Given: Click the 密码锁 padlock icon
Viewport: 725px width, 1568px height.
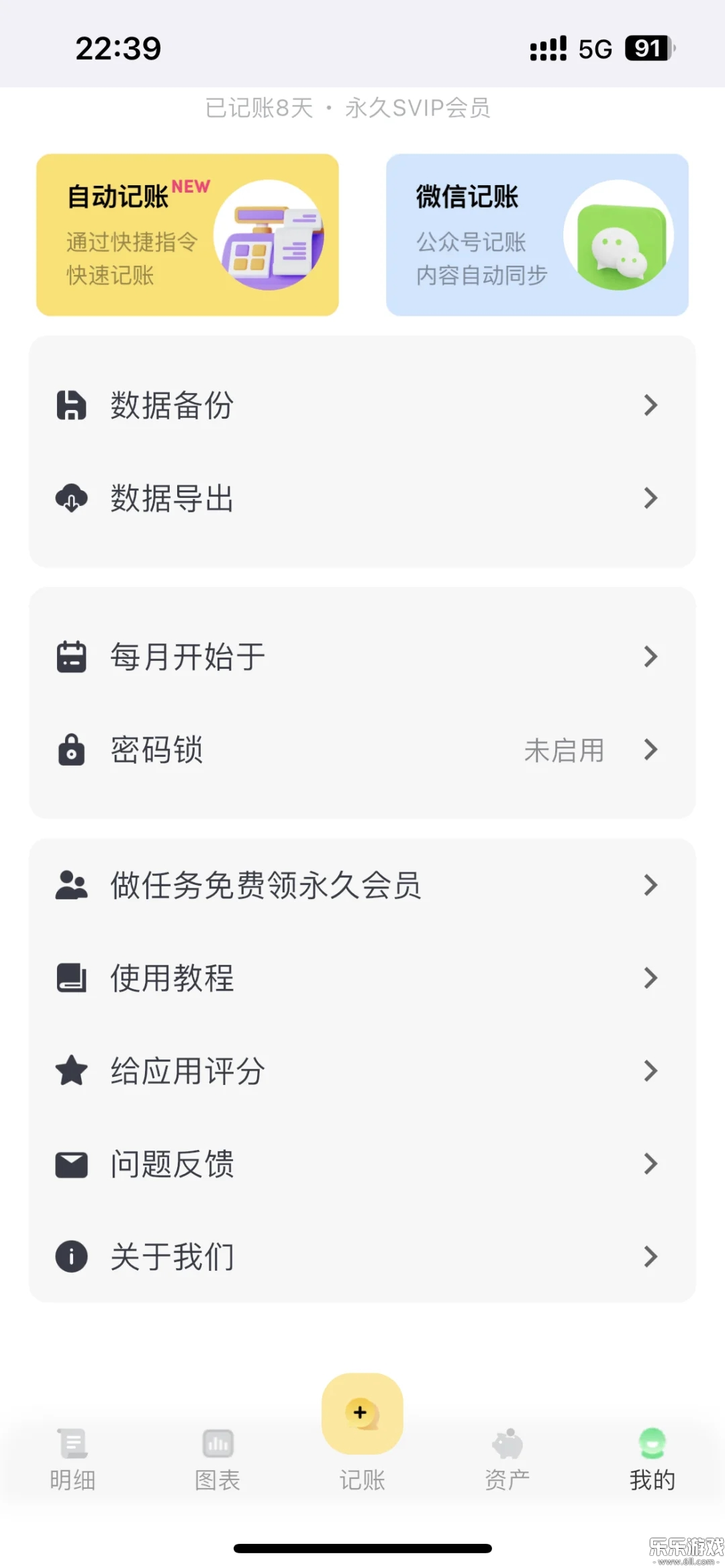Looking at the screenshot, I should coord(72,751).
